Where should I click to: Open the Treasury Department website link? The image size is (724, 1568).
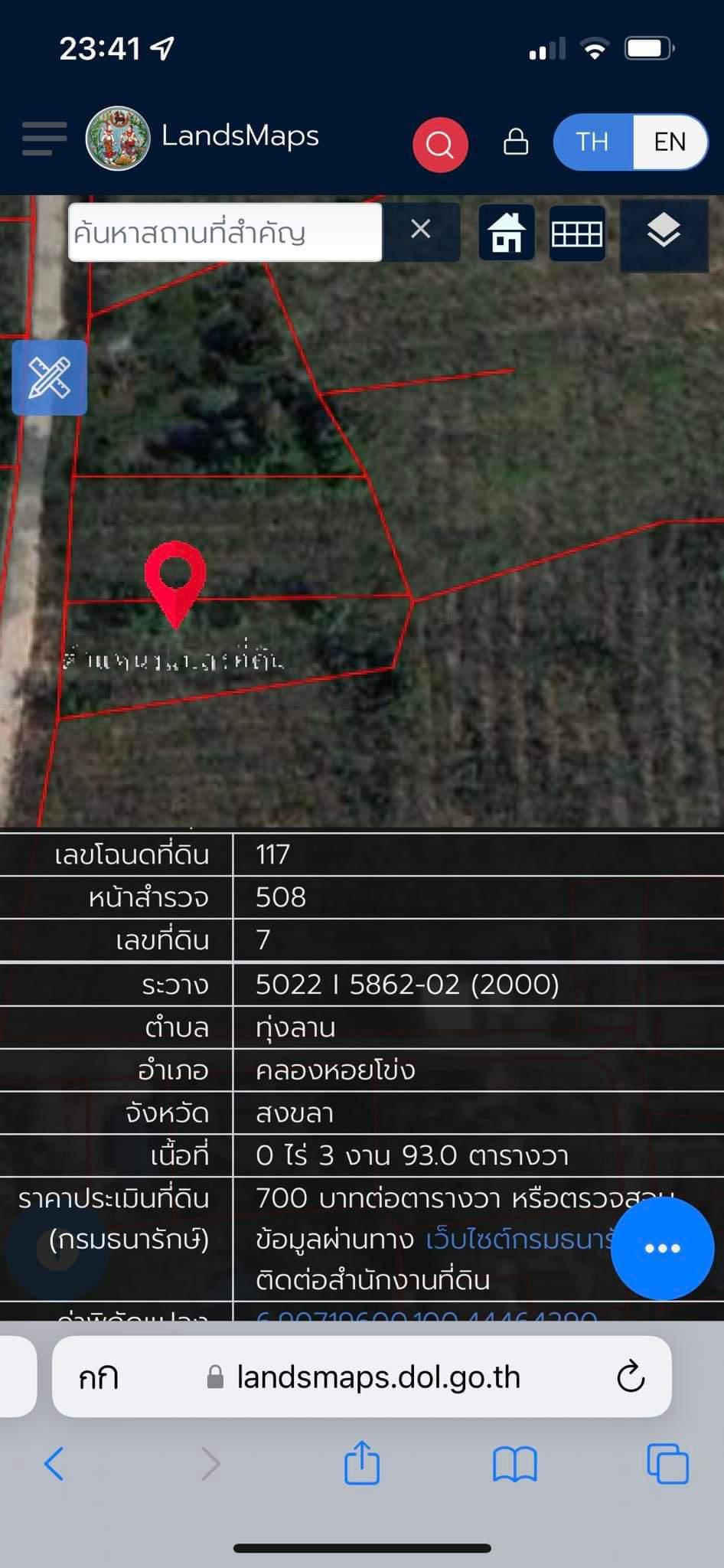tap(520, 1239)
